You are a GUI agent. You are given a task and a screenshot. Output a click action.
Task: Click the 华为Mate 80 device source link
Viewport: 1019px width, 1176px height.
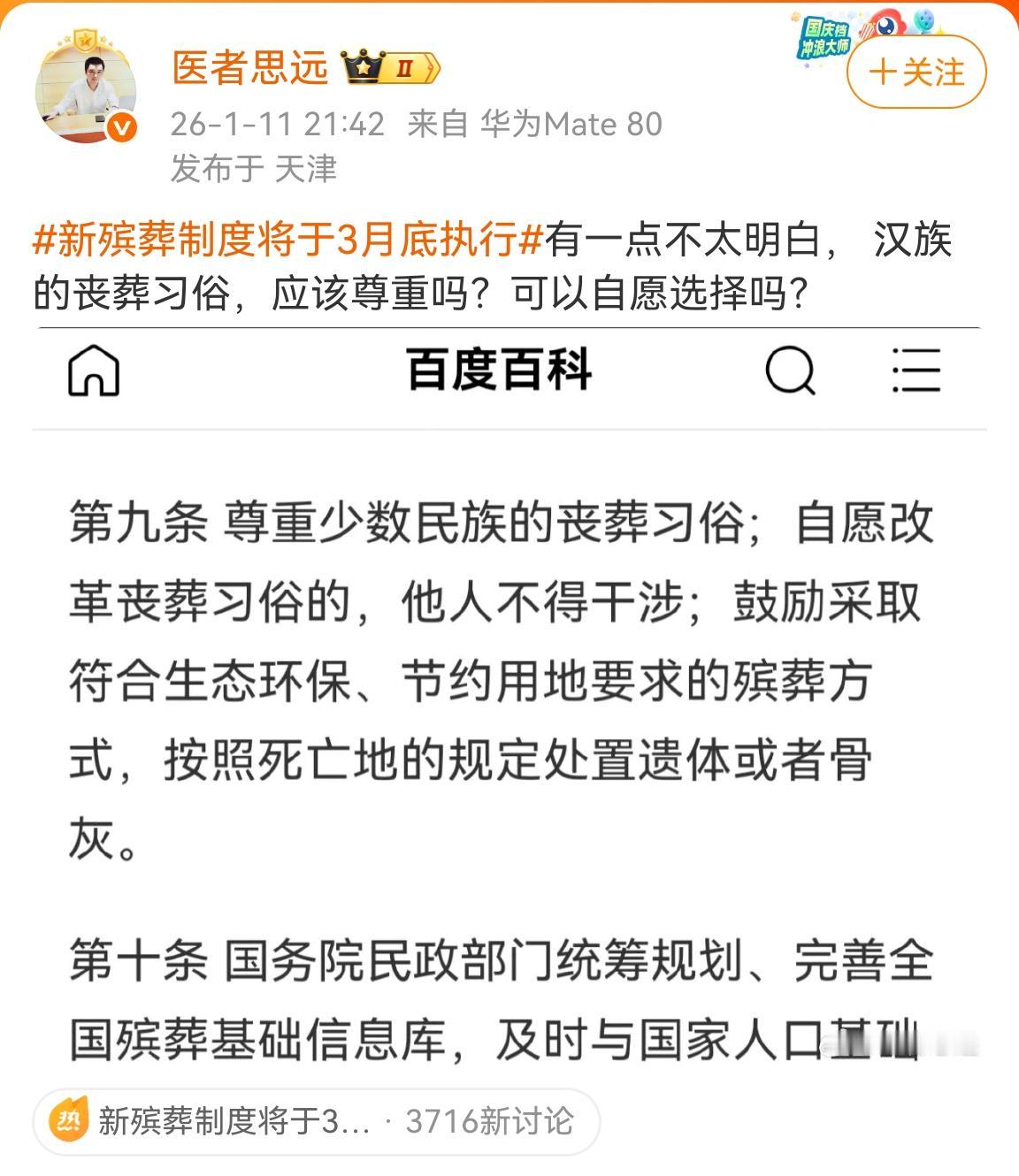coord(571,126)
